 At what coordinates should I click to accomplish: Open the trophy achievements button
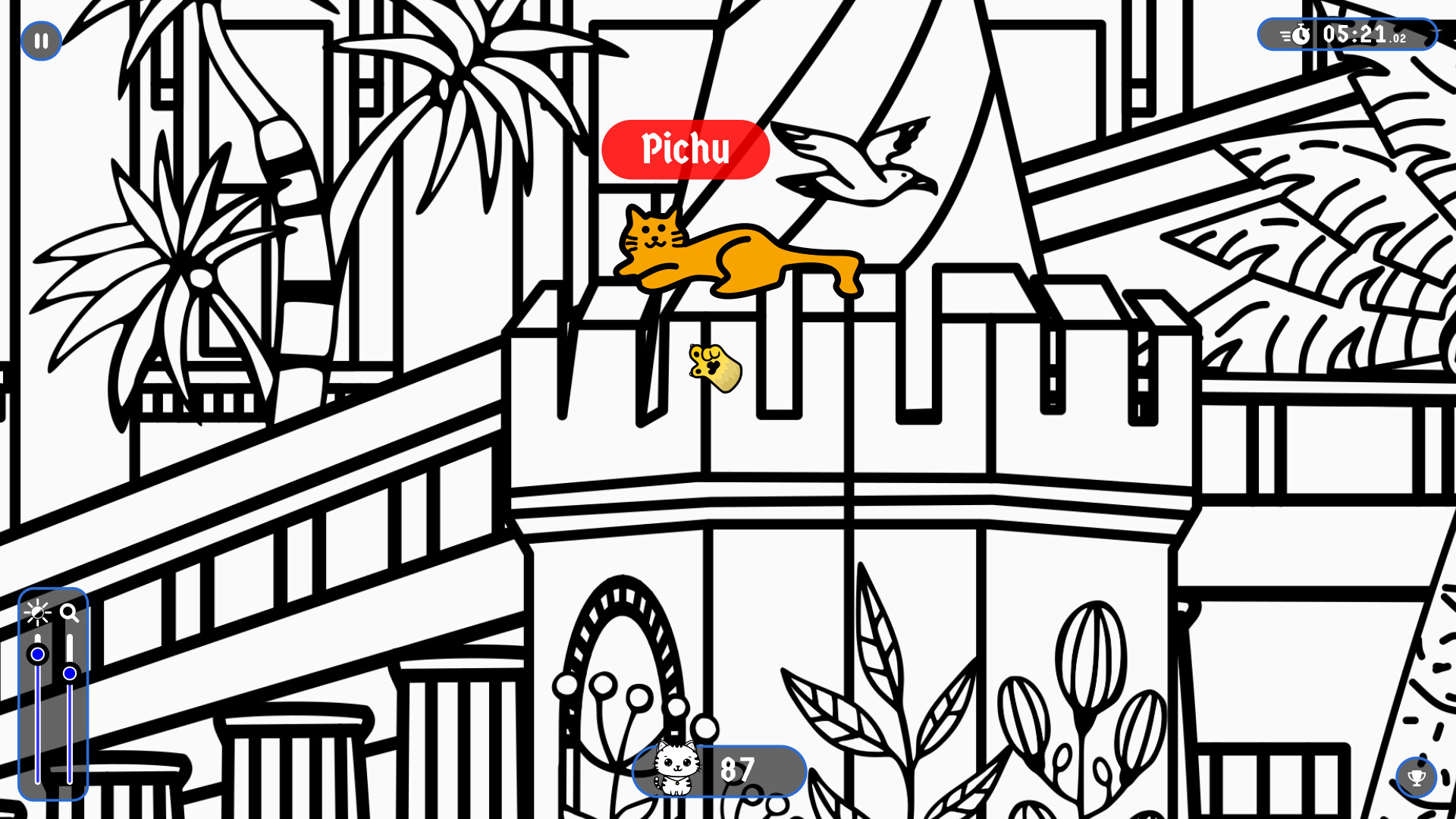[1416, 777]
